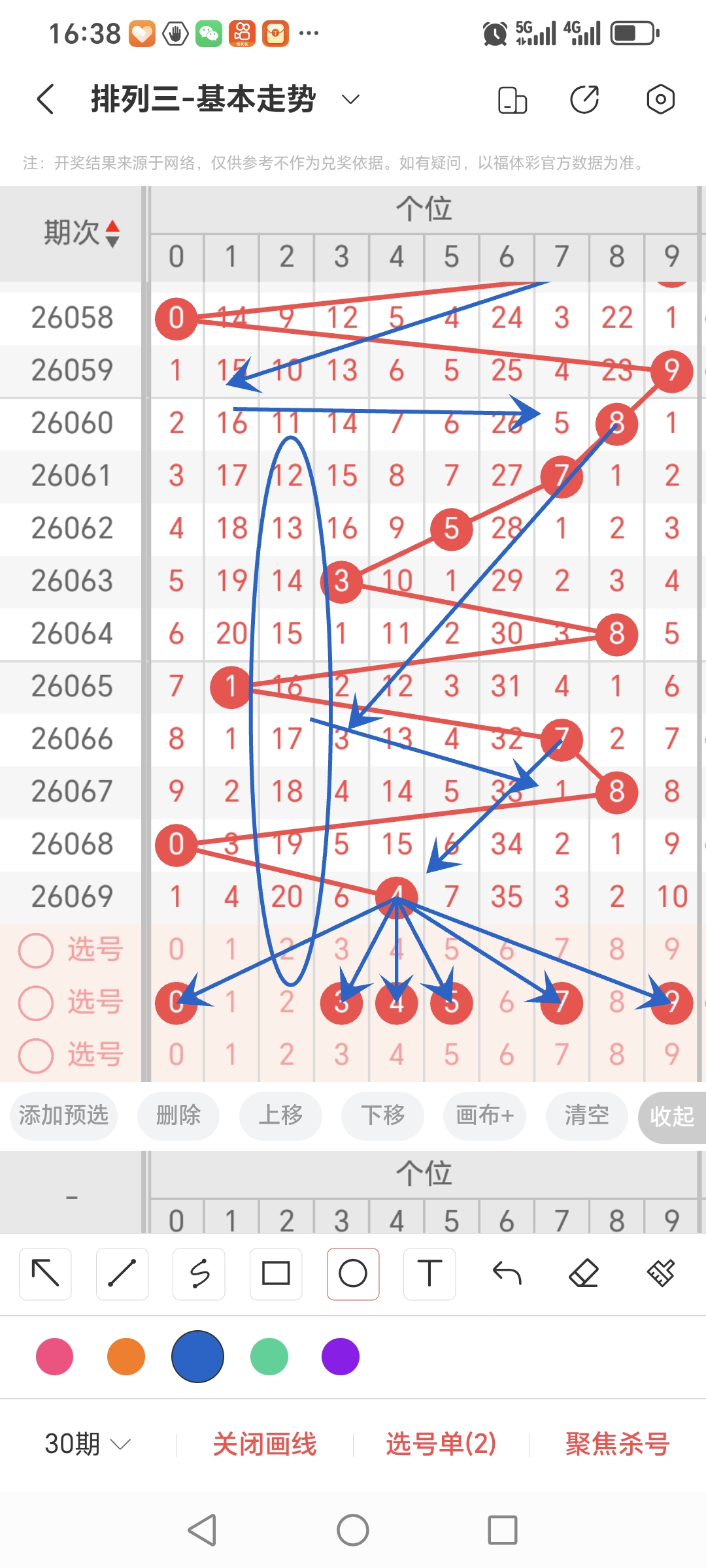Viewport: 706px width, 1568px height.
Task: Switch to 选号单(2) view
Action: click(x=441, y=1445)
